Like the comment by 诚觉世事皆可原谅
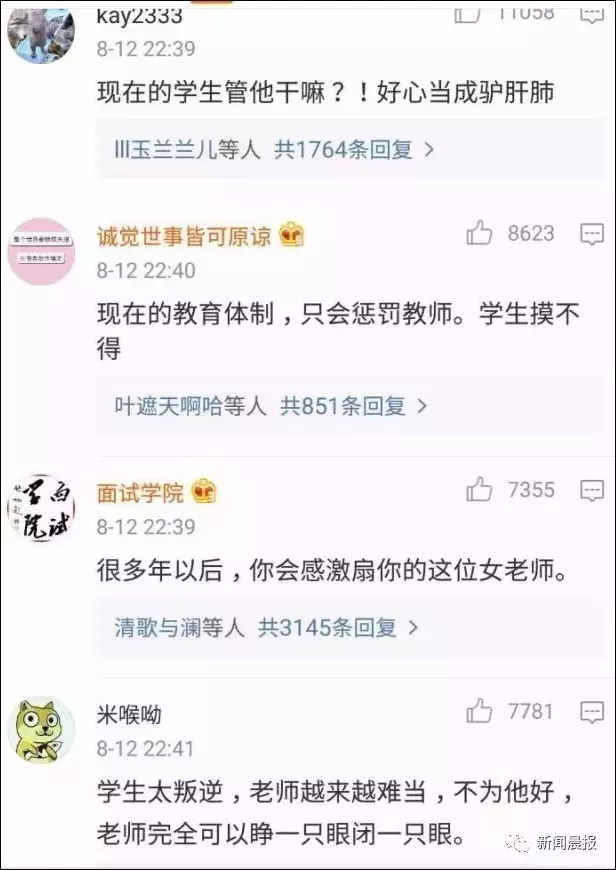The height and width of the screenshot is (870, 616). [480, 235]
